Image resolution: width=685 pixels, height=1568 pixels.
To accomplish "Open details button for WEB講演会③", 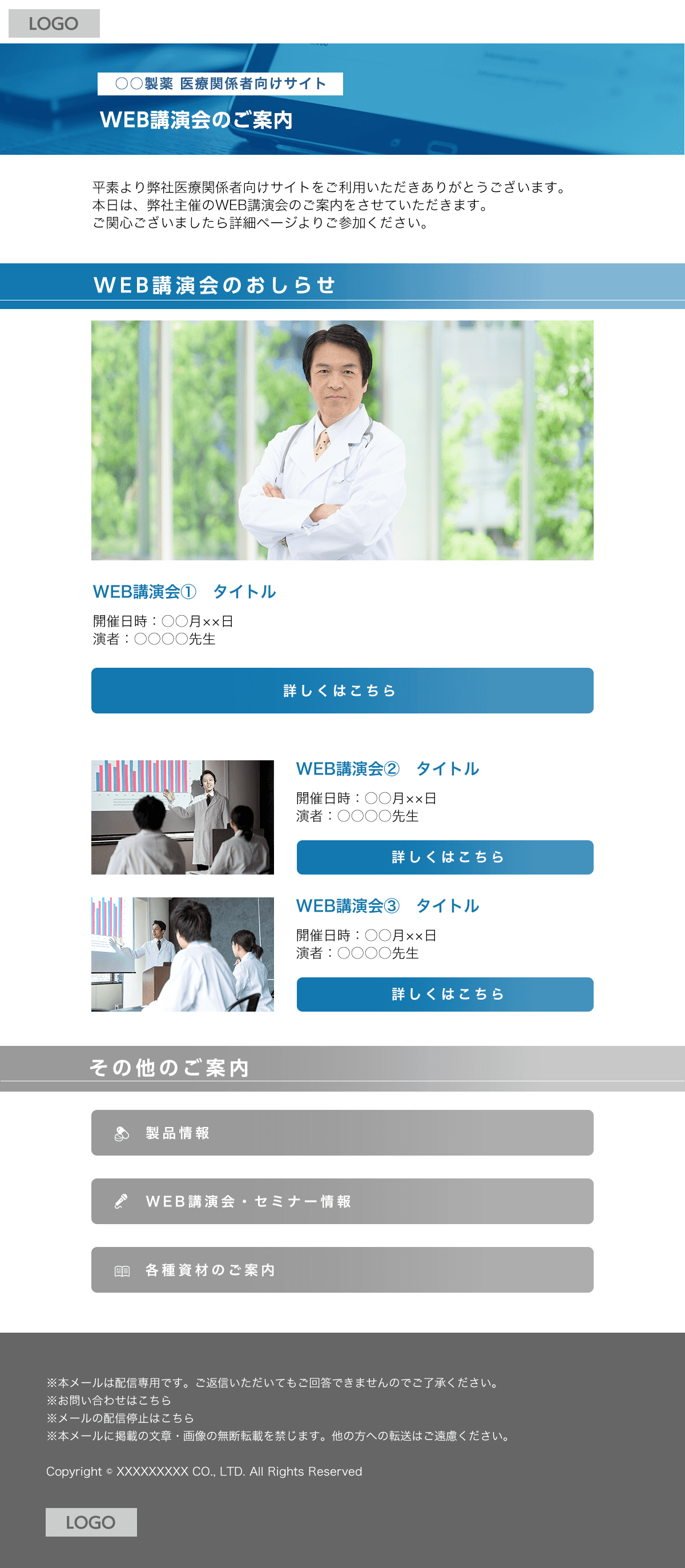I will pyautogui.click(x=445, y=994).
